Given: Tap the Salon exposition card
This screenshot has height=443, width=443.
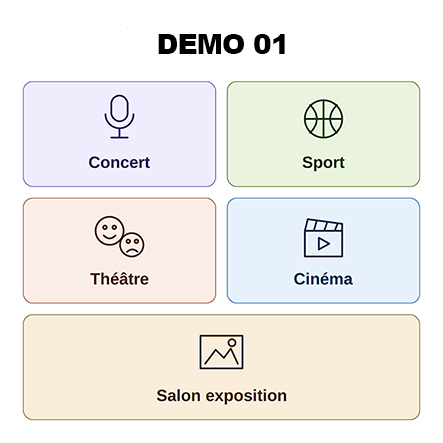Looking at the screenshot, I should (221, 367).
